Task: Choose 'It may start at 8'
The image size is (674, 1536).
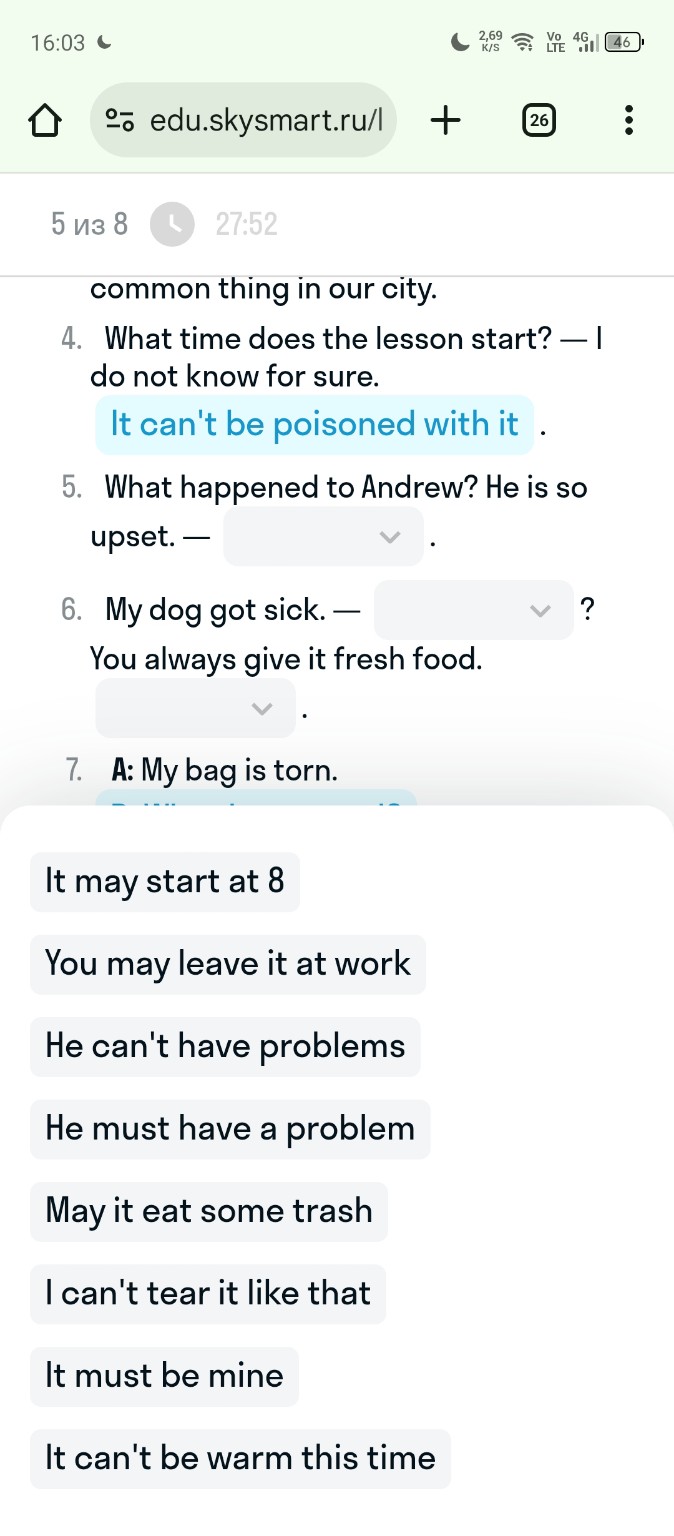Action: pos(165,881)
